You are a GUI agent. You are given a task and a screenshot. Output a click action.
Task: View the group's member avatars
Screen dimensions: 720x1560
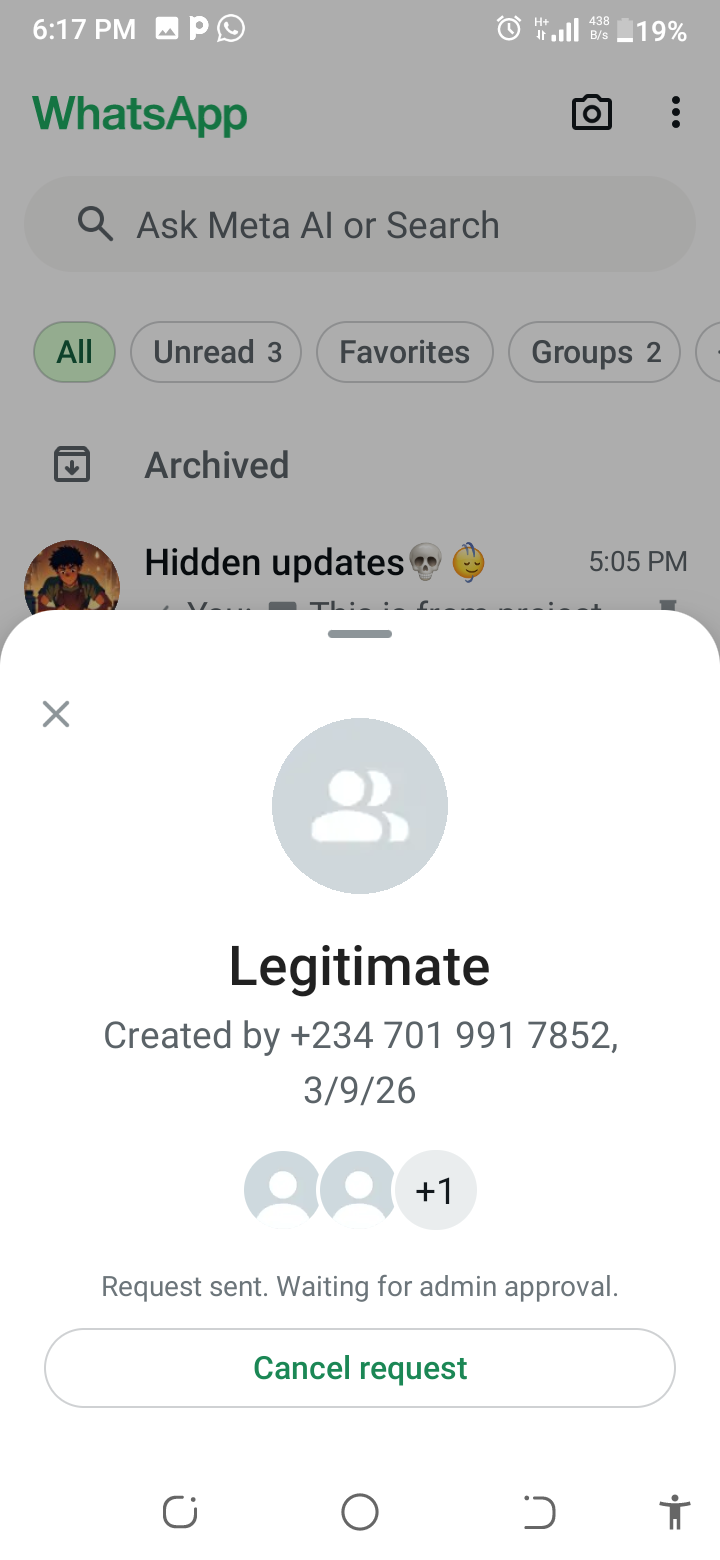360,1190
